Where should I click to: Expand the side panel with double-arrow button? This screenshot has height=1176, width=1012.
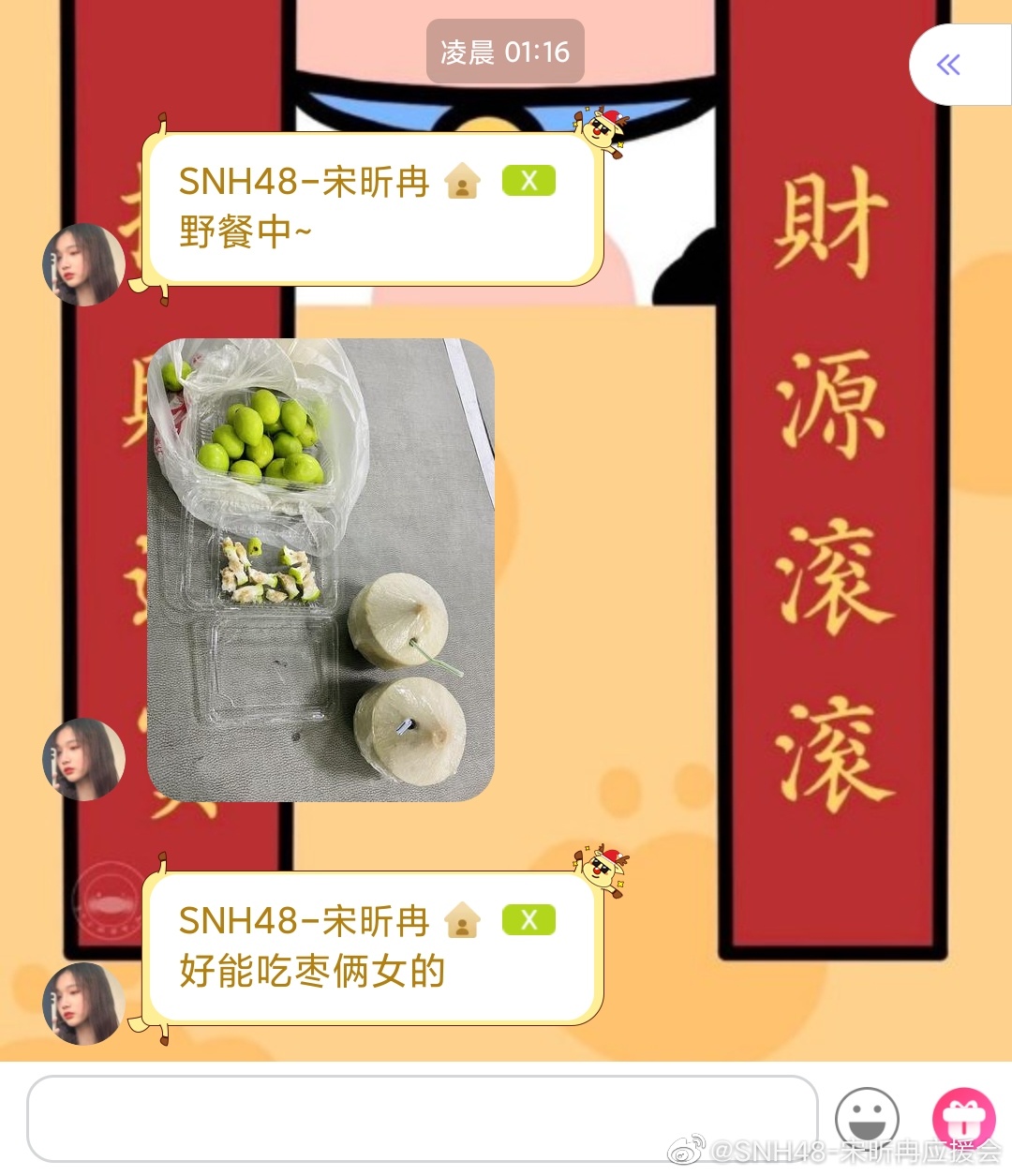(x=949, y=65)
